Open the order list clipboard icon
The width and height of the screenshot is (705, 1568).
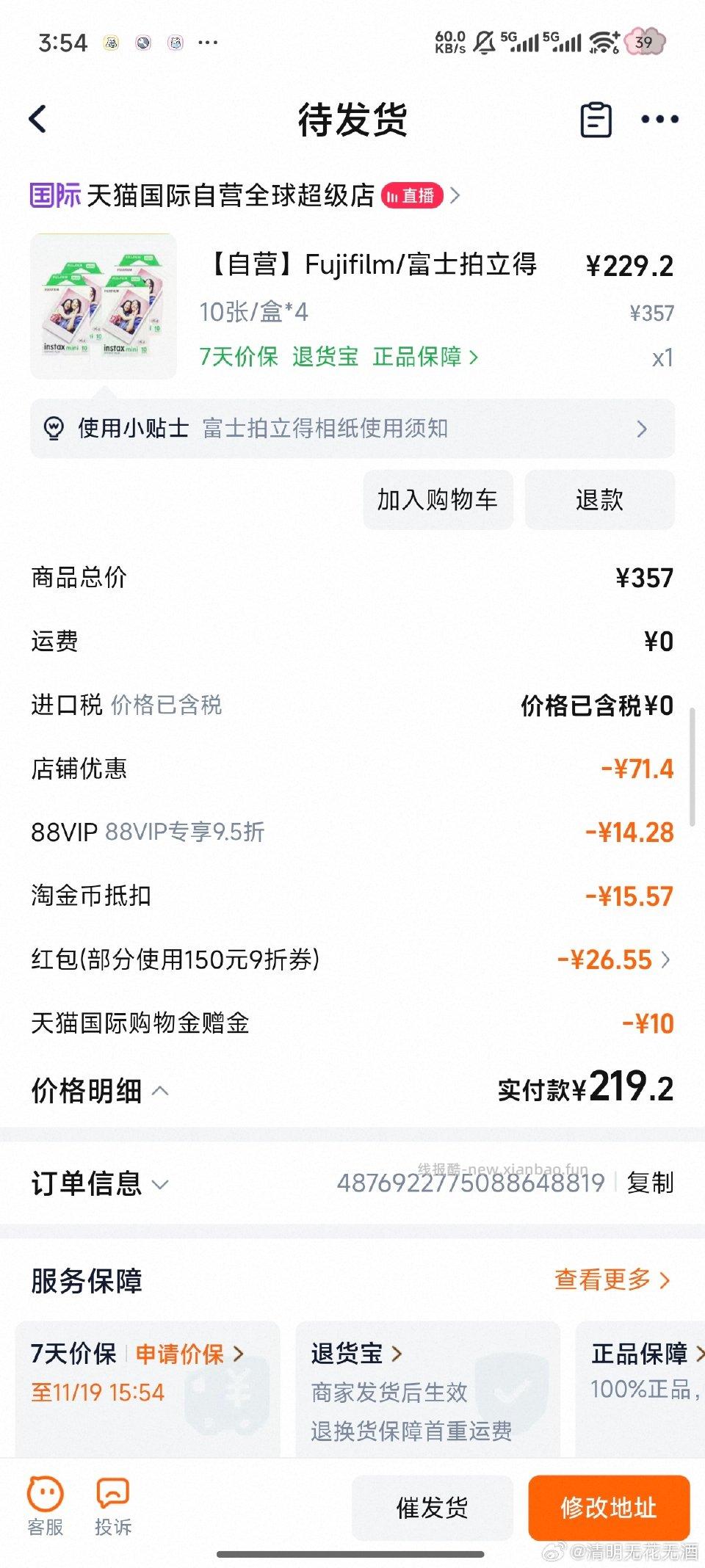tap(596, 119)
